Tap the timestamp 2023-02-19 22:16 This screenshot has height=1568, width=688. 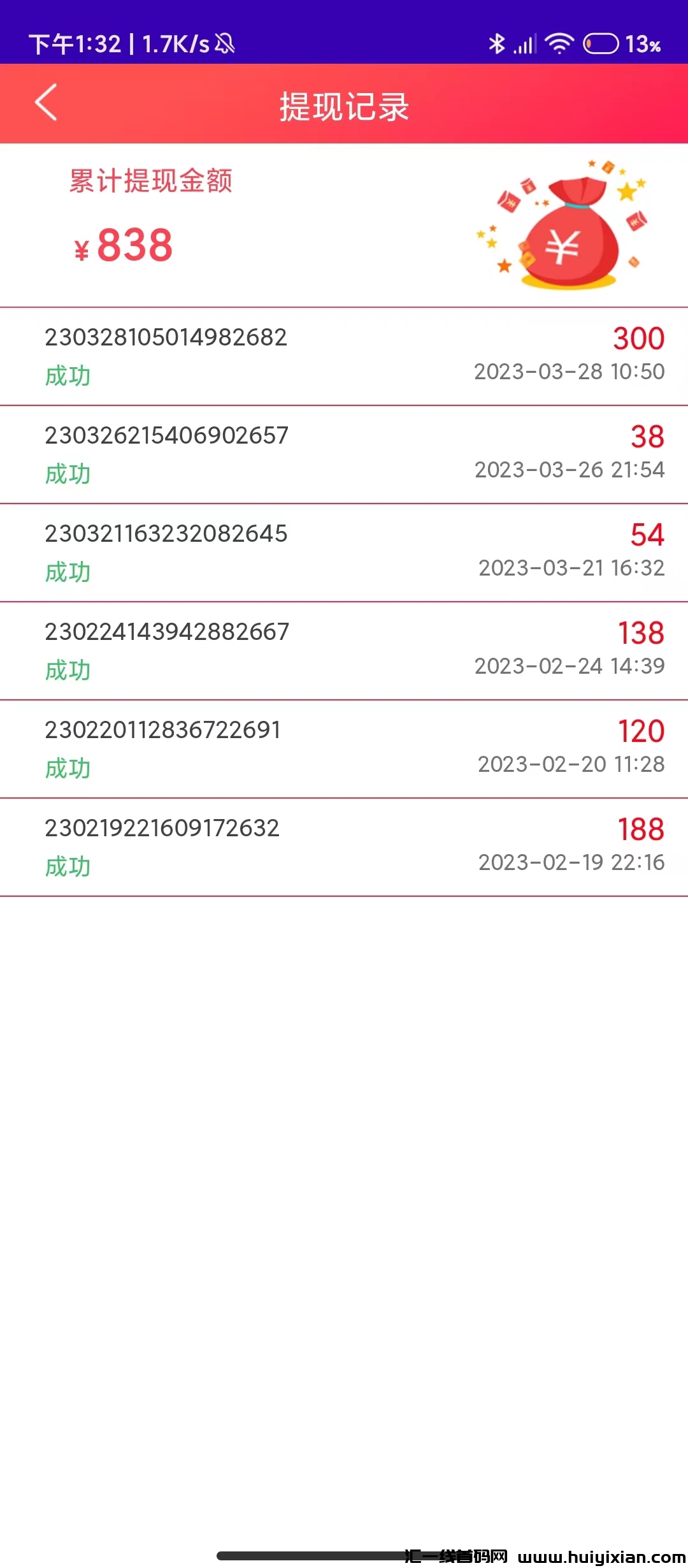570,862
